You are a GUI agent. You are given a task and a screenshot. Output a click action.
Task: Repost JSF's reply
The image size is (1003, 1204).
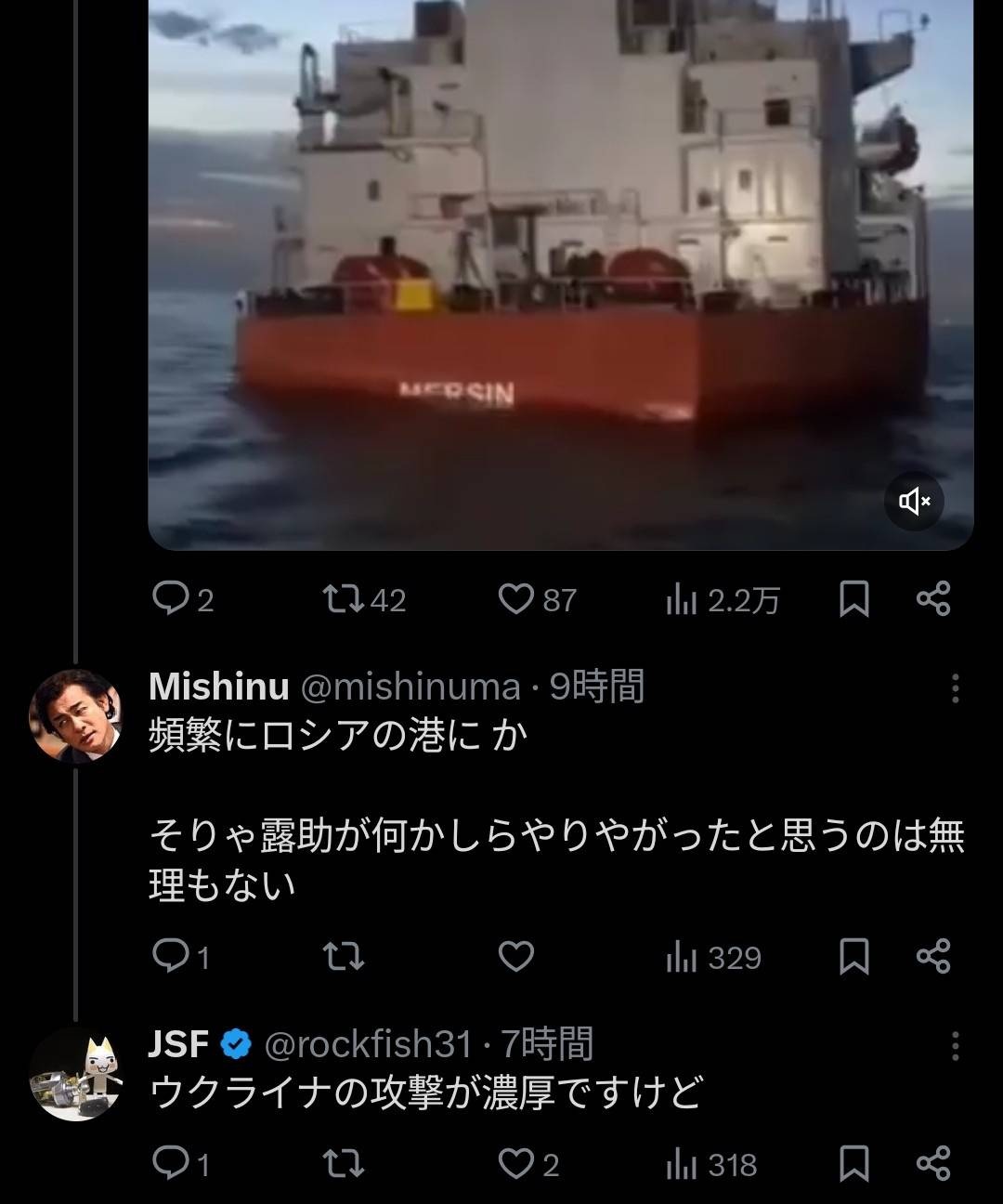[x=342, y=1163]
